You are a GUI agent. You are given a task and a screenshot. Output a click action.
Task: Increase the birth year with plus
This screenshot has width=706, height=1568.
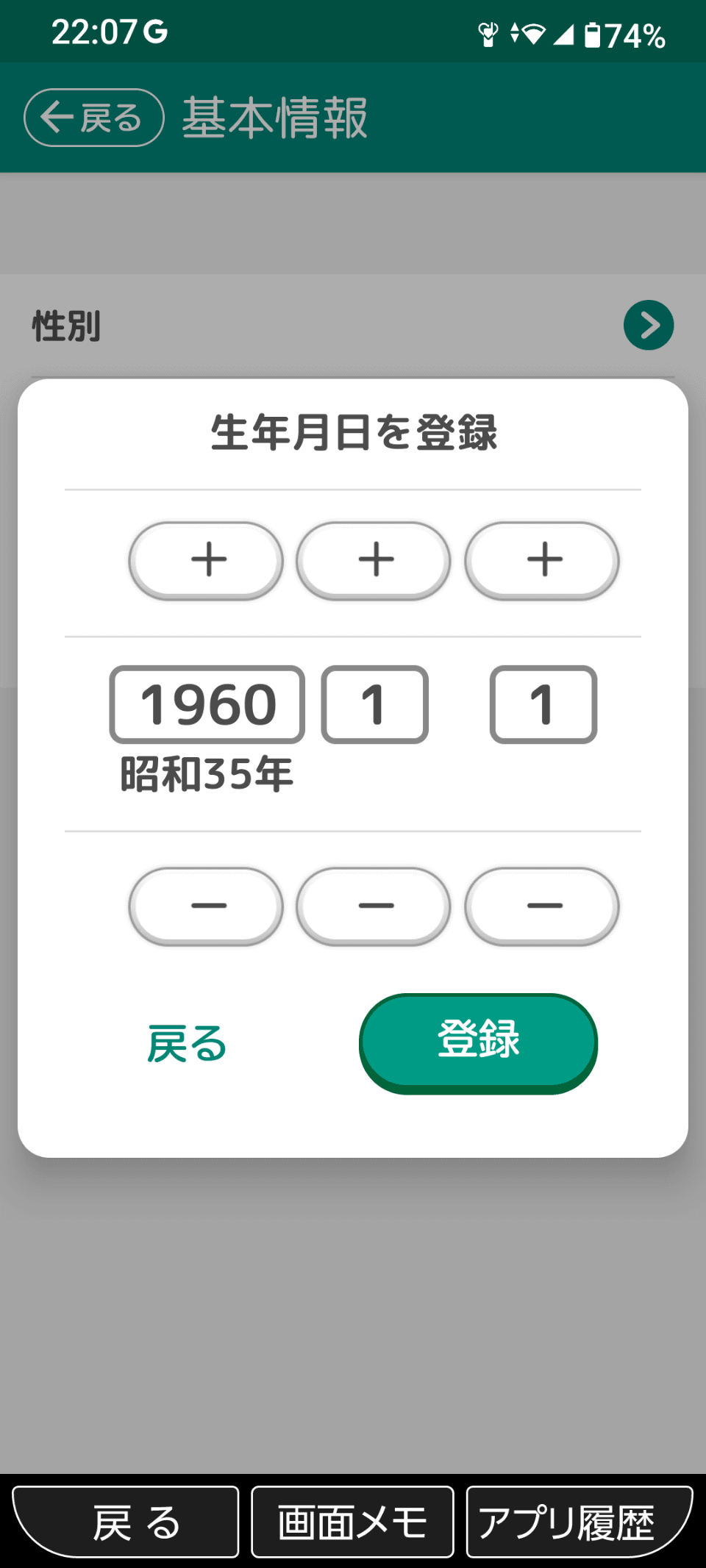207,560
